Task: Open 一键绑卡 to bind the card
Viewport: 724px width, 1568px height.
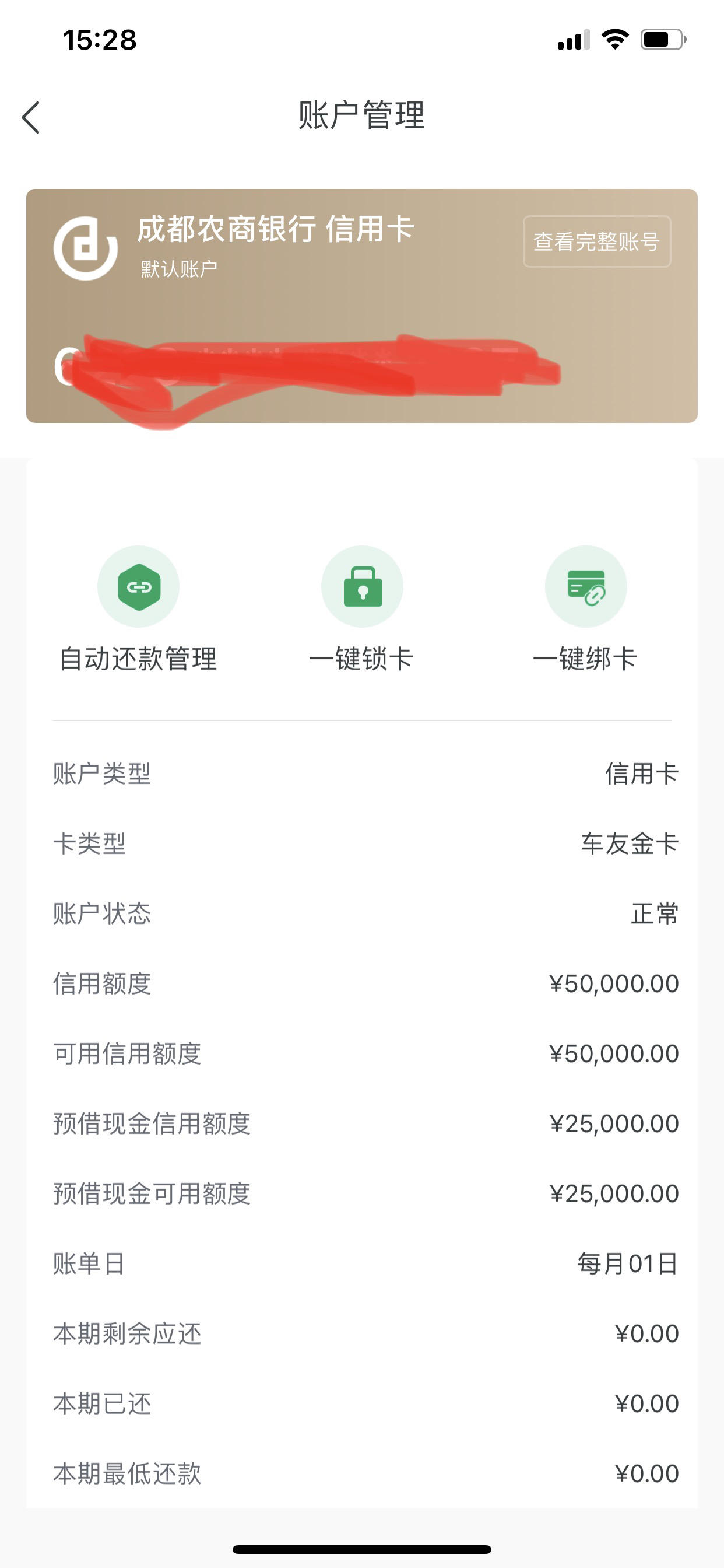Action: tap(585, 610)
